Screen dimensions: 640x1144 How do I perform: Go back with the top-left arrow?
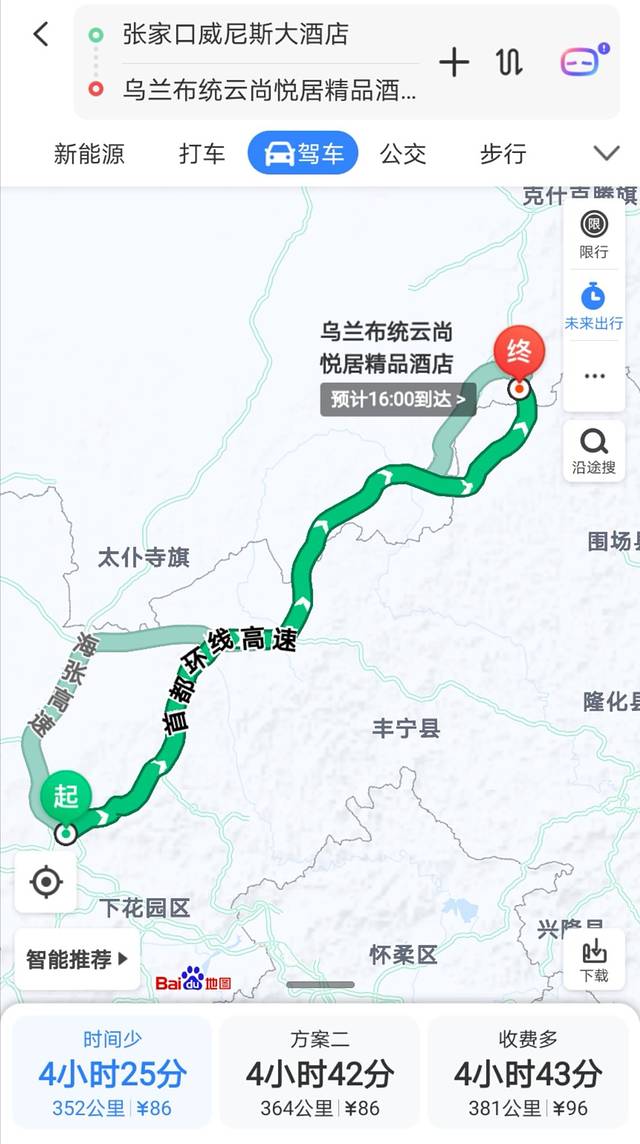tap(40, 35)
